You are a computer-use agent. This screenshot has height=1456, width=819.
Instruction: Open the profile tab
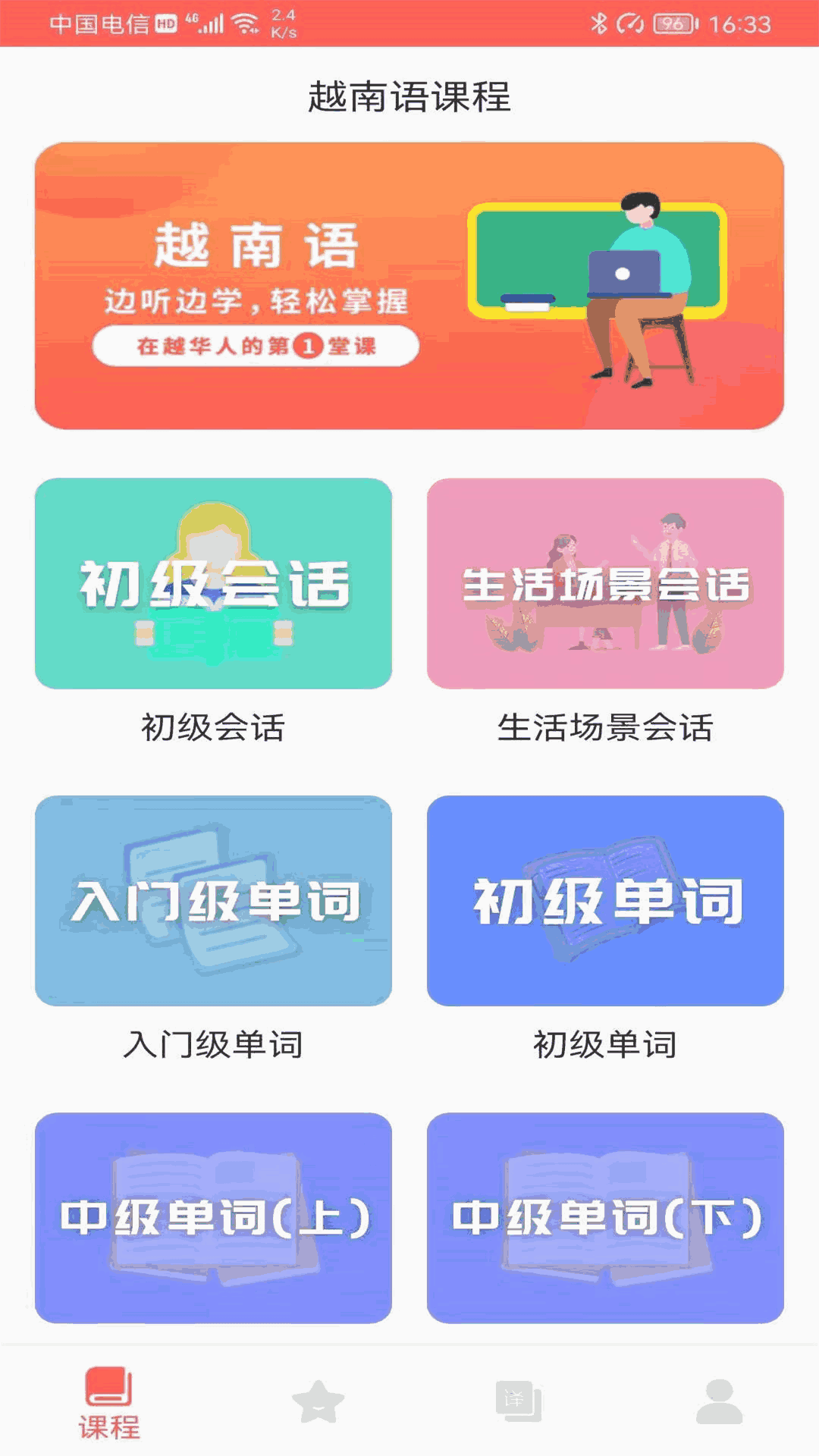(719, 1402)
